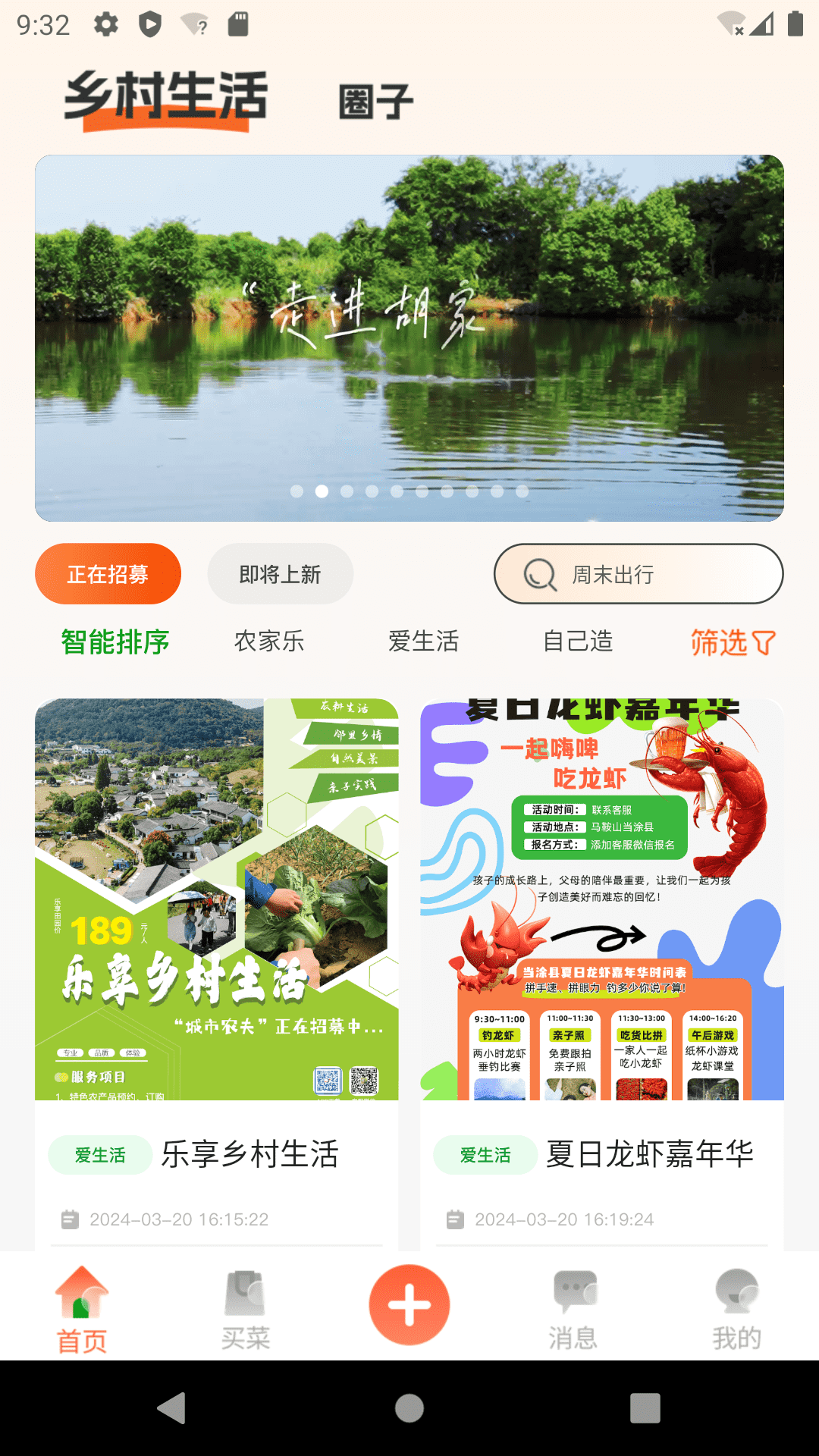The height and width of the screenshot is (1456, 819).
Task: Show the 爱生活 category tab
Action: [x=423, y=642]
